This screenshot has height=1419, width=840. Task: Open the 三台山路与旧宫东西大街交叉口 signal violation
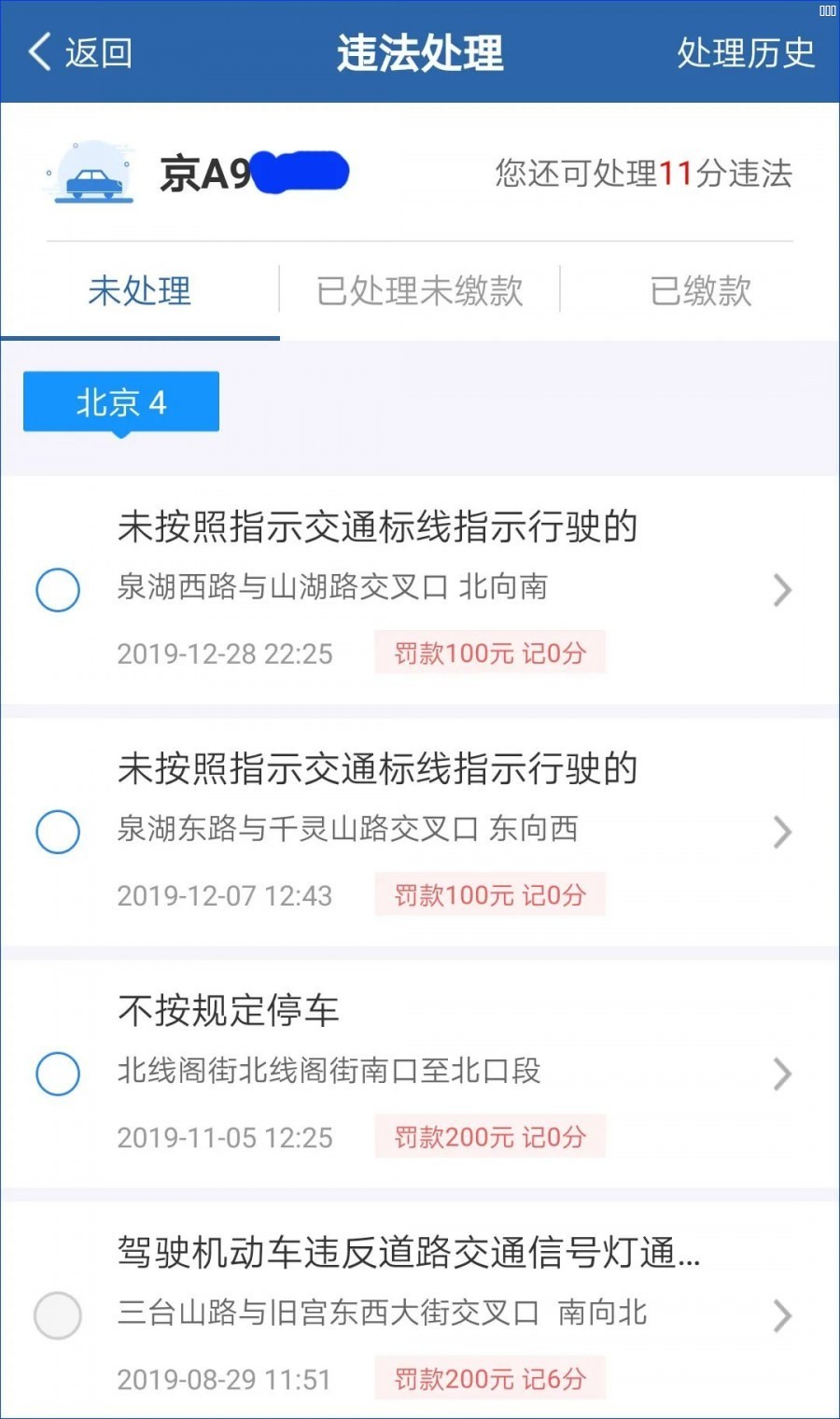point(782,1315)
